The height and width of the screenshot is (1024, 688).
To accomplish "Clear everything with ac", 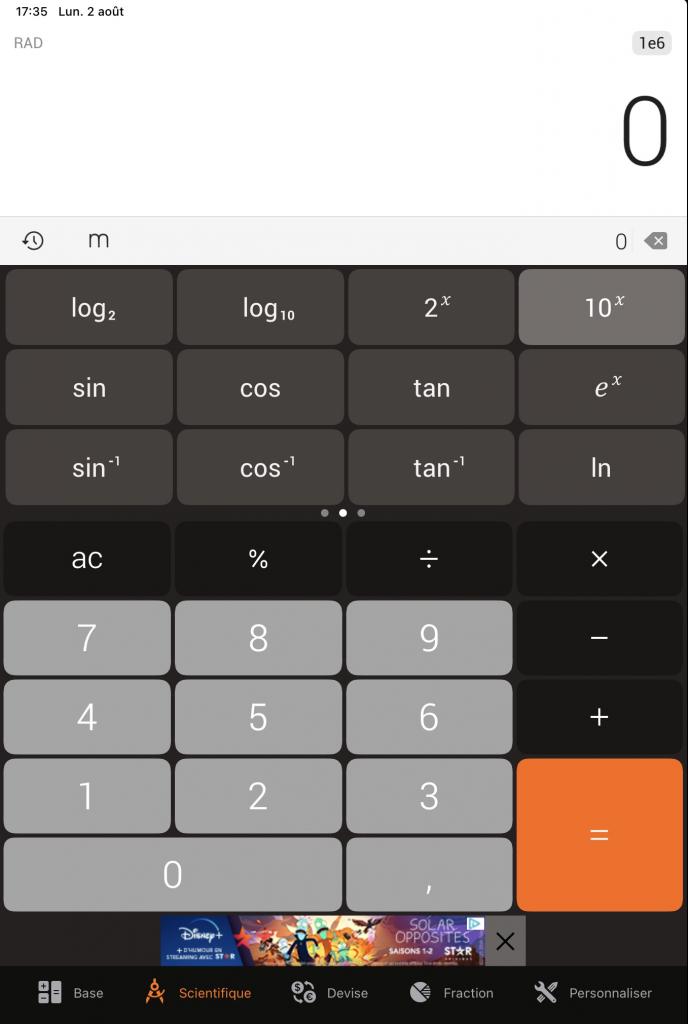I will click(87, 558).
